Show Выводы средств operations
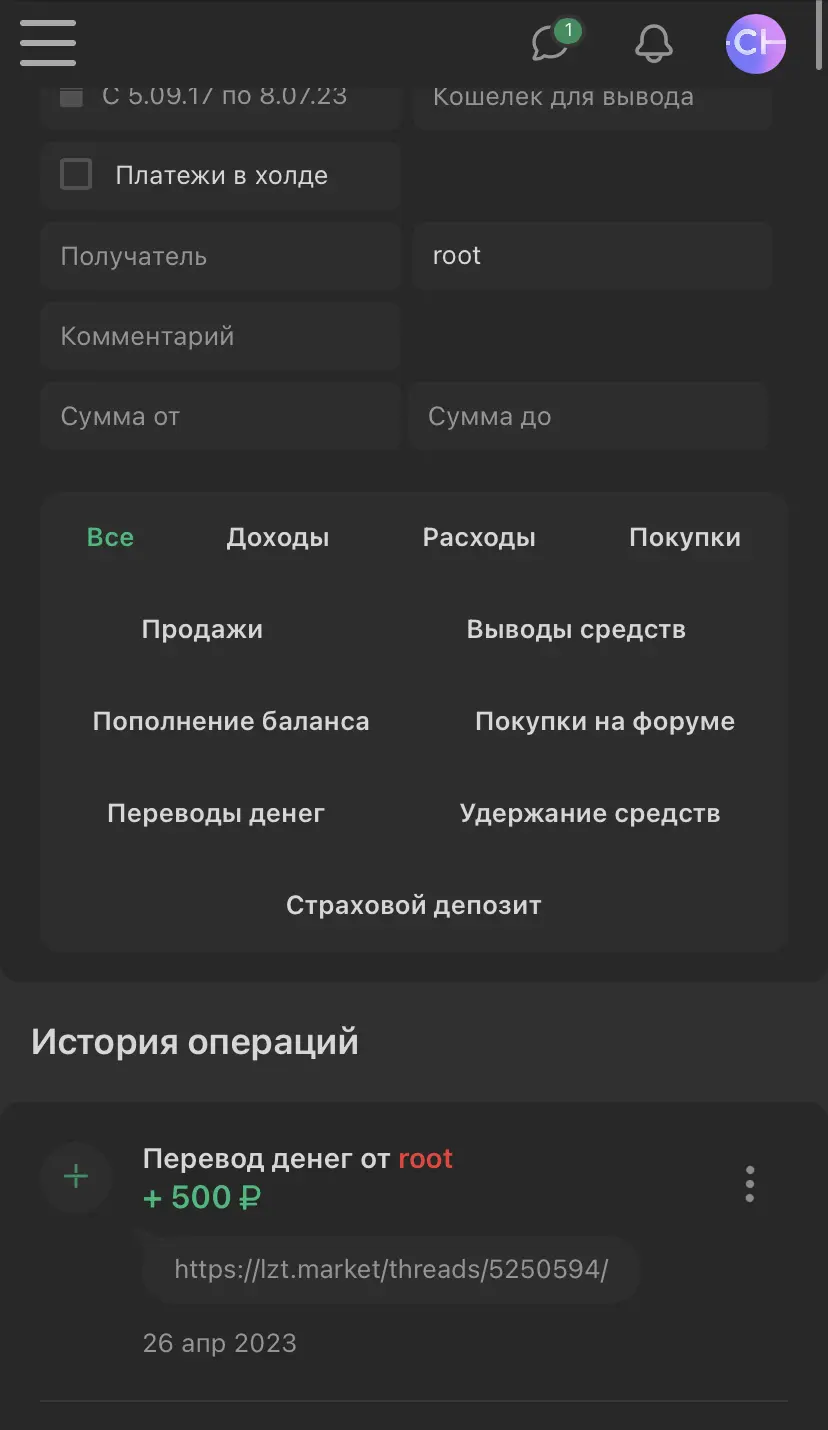 (x=576, y=629)
